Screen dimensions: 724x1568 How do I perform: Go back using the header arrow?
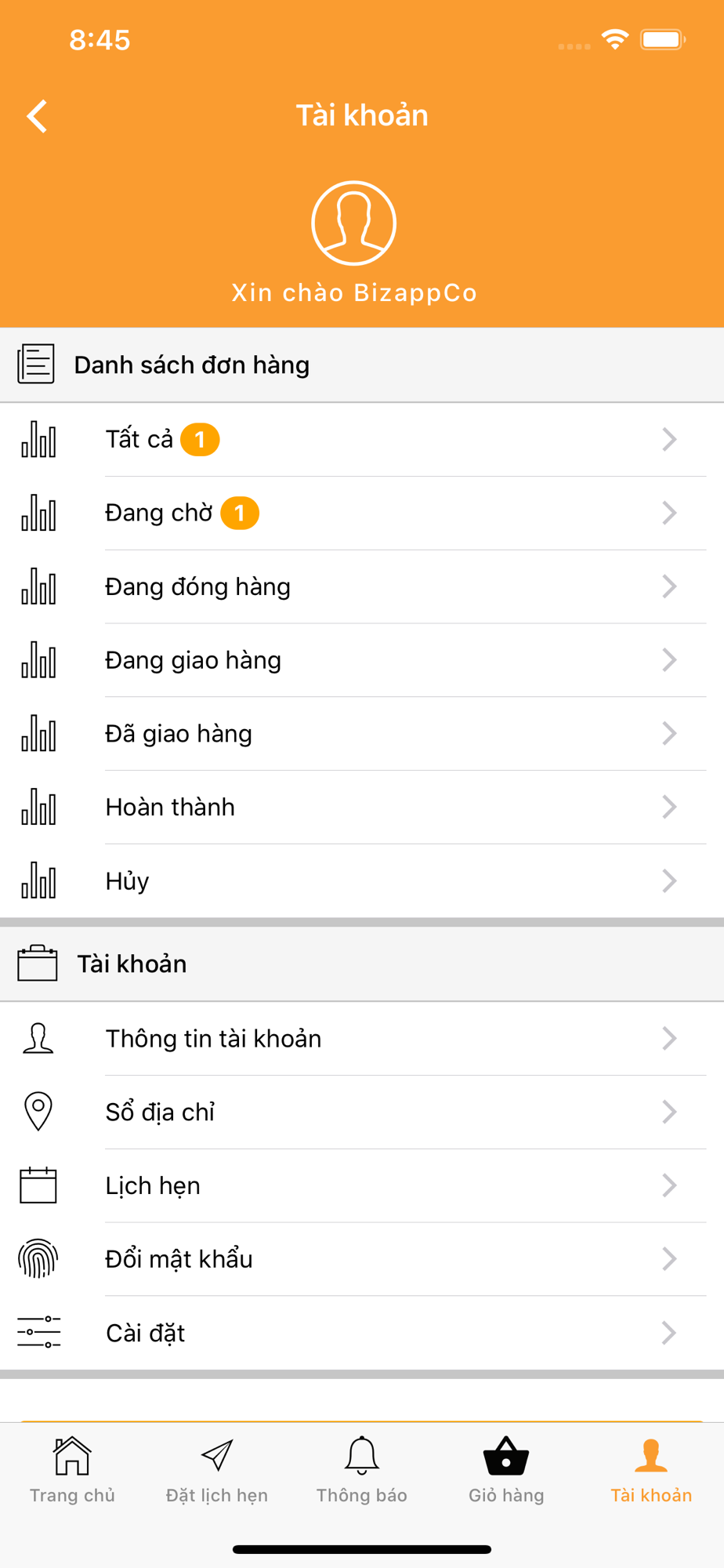click(x=37, y=116)
